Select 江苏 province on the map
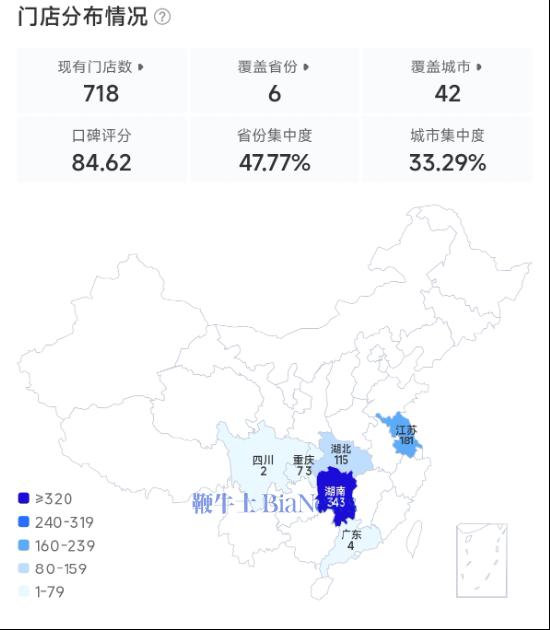The width and height of the screenshot is (550, 630). (404, 436)
